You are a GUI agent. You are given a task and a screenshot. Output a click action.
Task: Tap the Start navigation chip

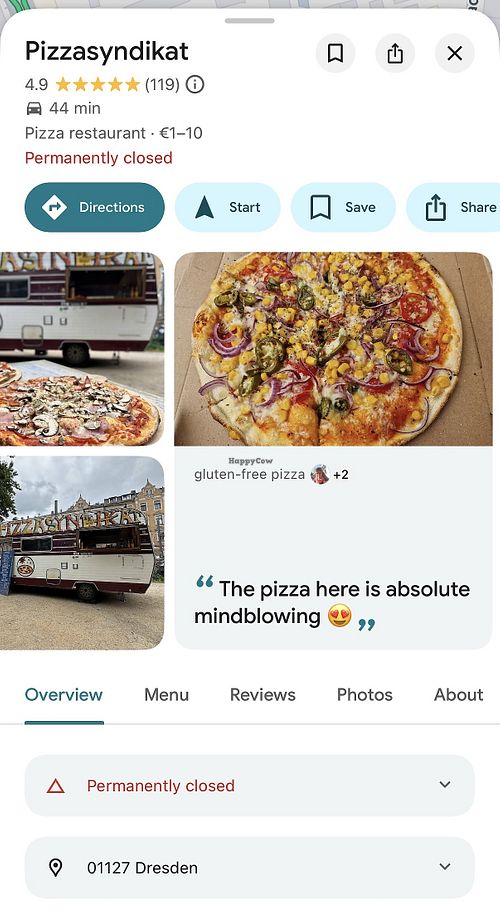pyautogui.click(x=228, y=207)
